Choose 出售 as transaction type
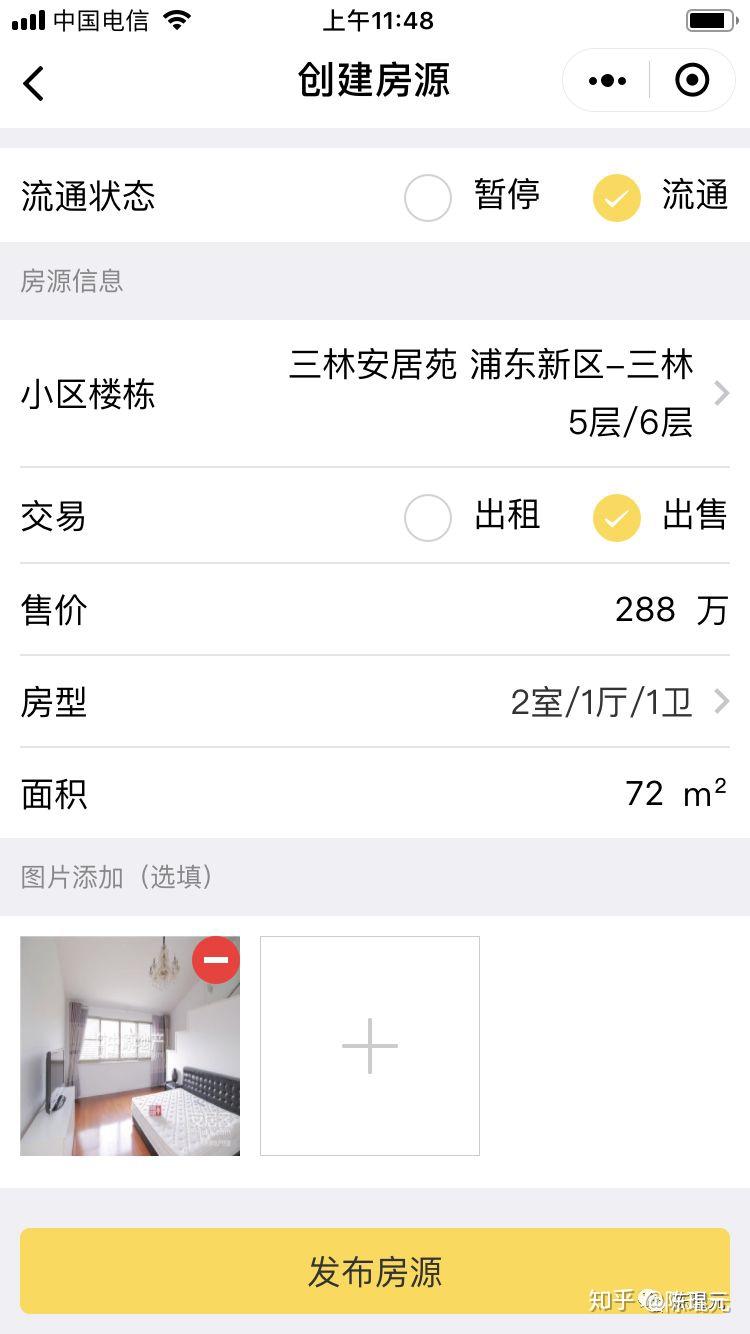 617,517
